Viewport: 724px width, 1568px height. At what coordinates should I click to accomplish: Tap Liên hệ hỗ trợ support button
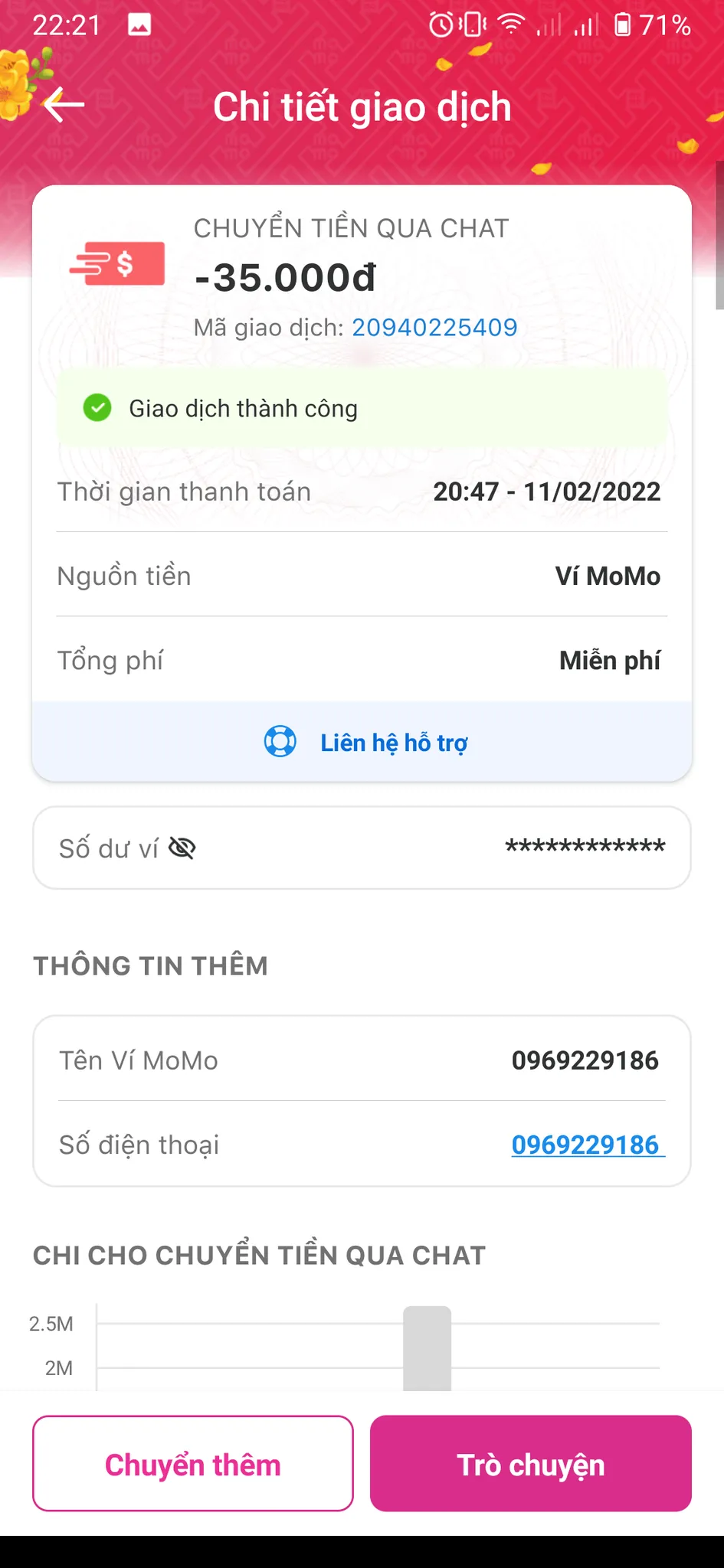coord(365,742)
